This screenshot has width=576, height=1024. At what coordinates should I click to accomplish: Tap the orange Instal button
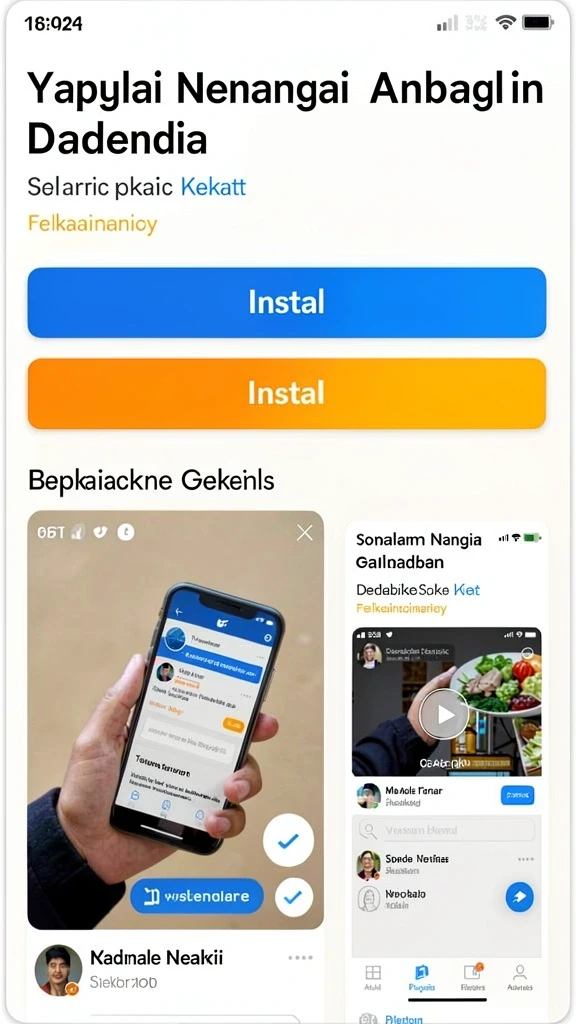(x=287, y=393)
